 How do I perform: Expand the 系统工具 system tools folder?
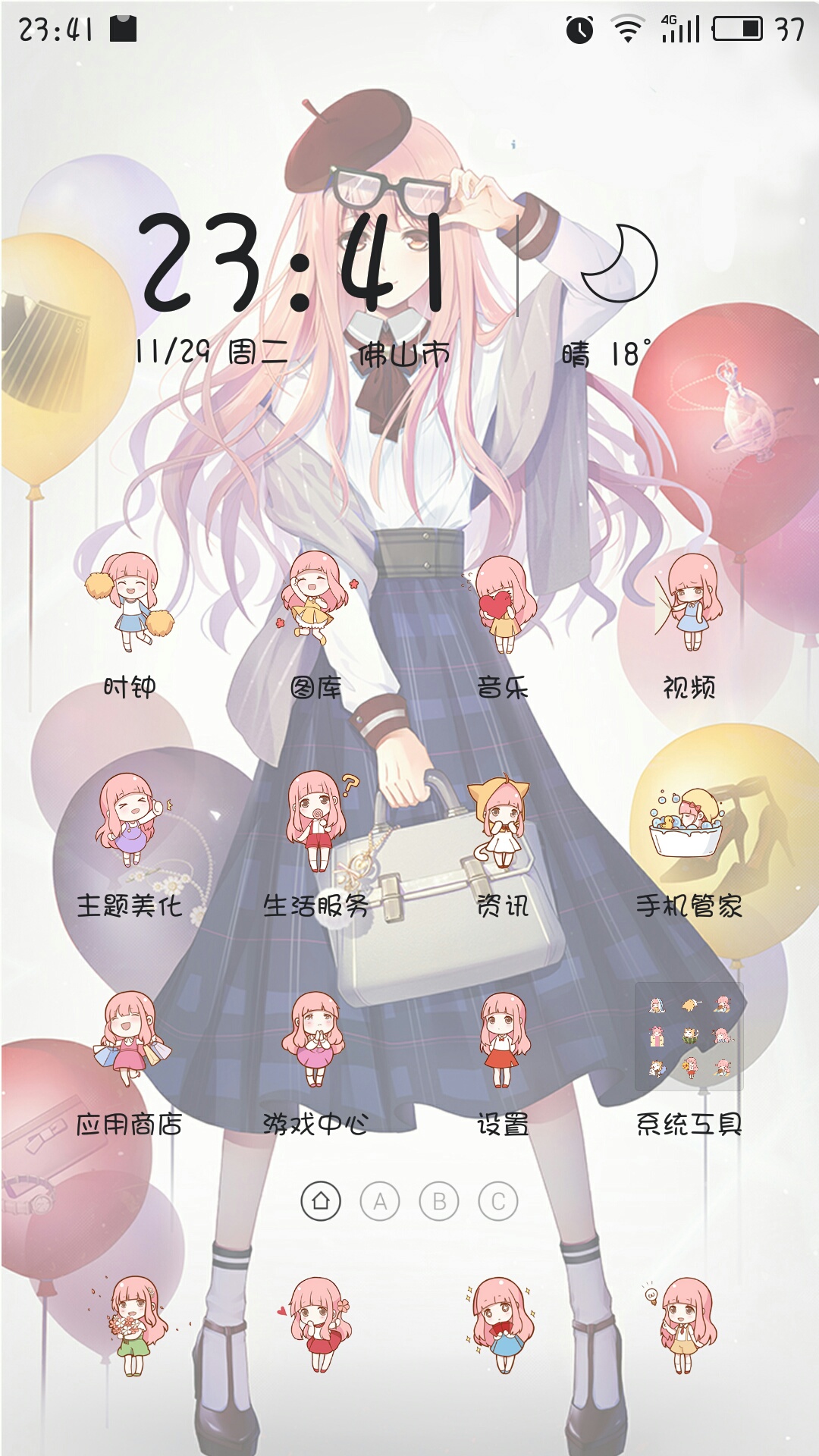689,1037
